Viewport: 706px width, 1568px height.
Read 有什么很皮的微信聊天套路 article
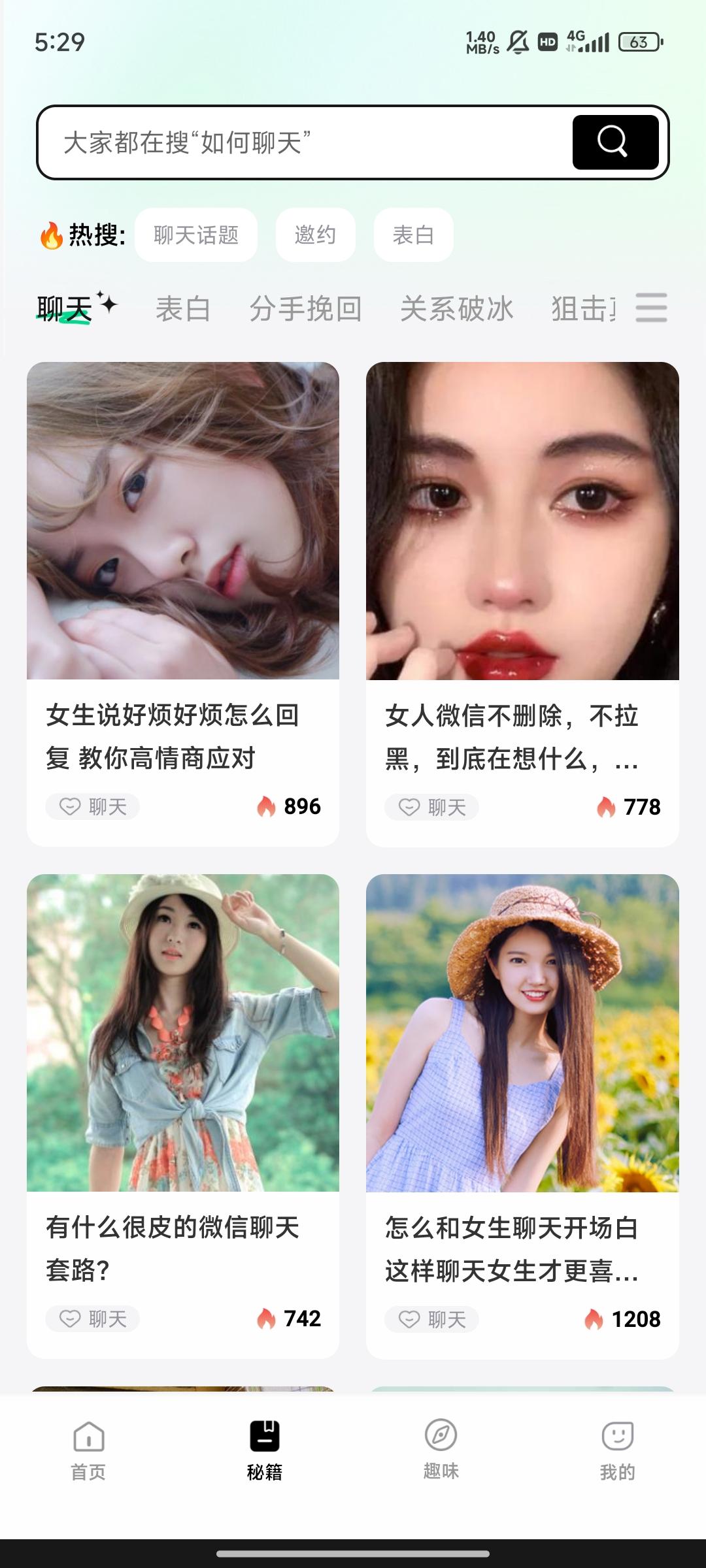[183, 1248]
